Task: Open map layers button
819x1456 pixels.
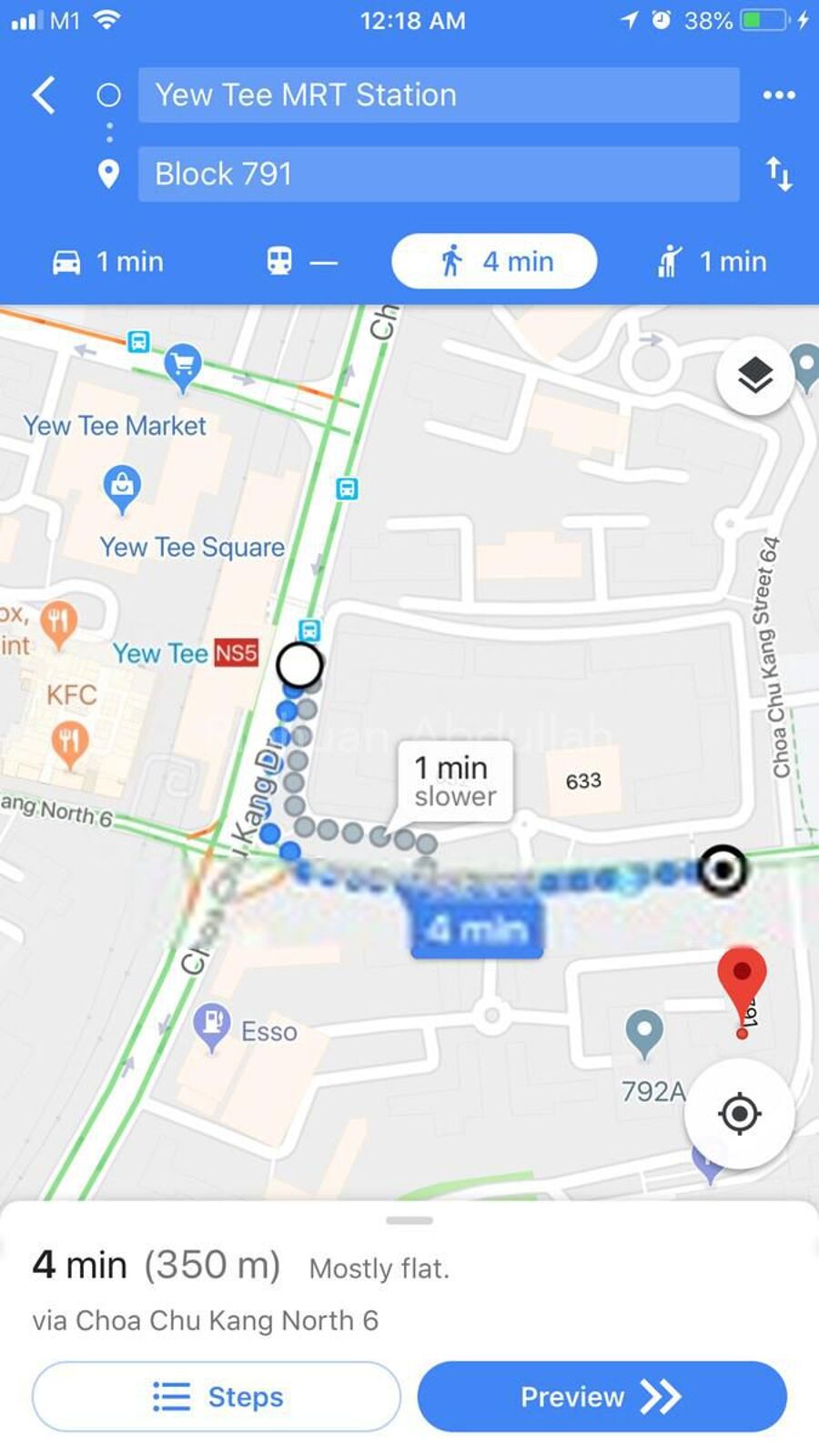Action: [x=754, y=375]
